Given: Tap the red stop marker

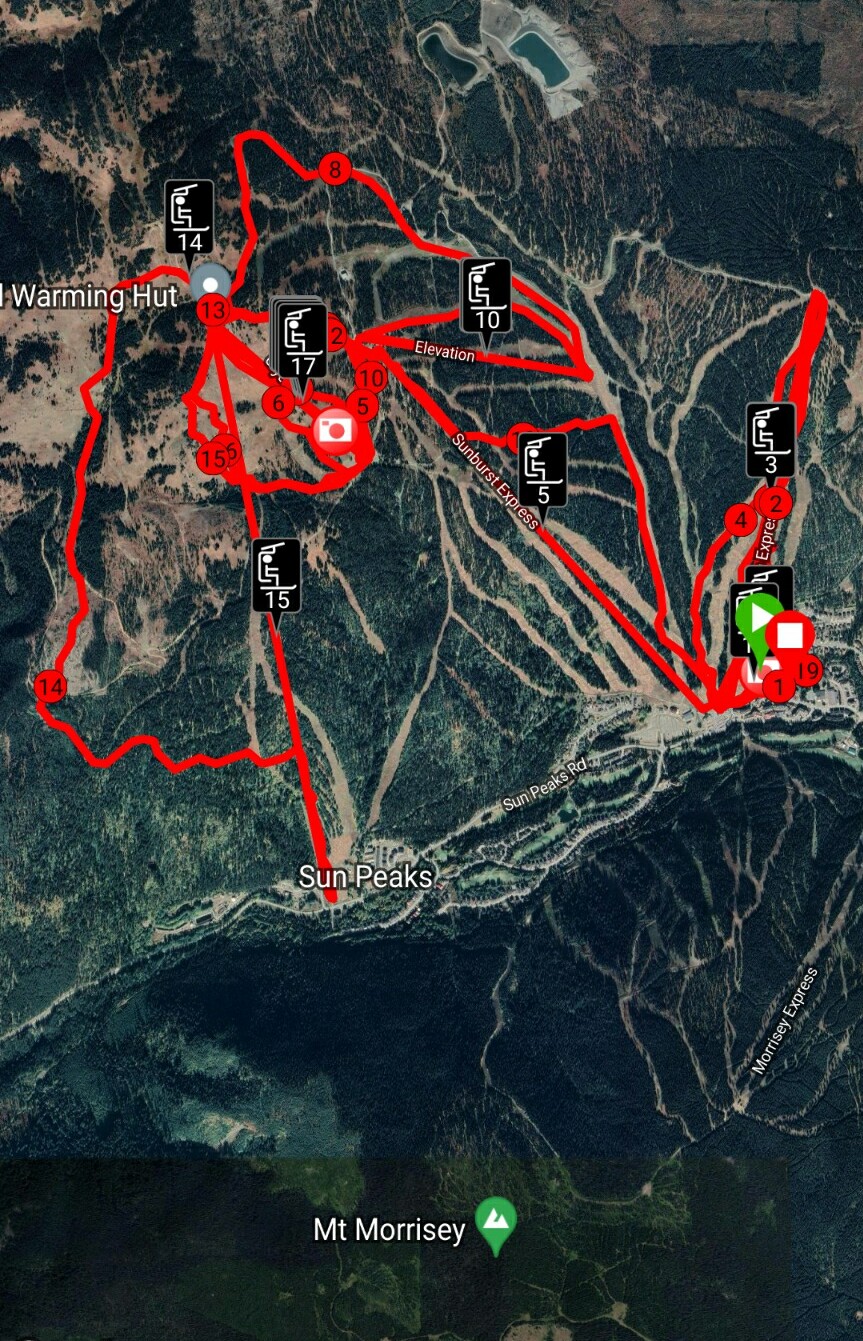Looking at the screenshot, I should (x=791, y=634).
